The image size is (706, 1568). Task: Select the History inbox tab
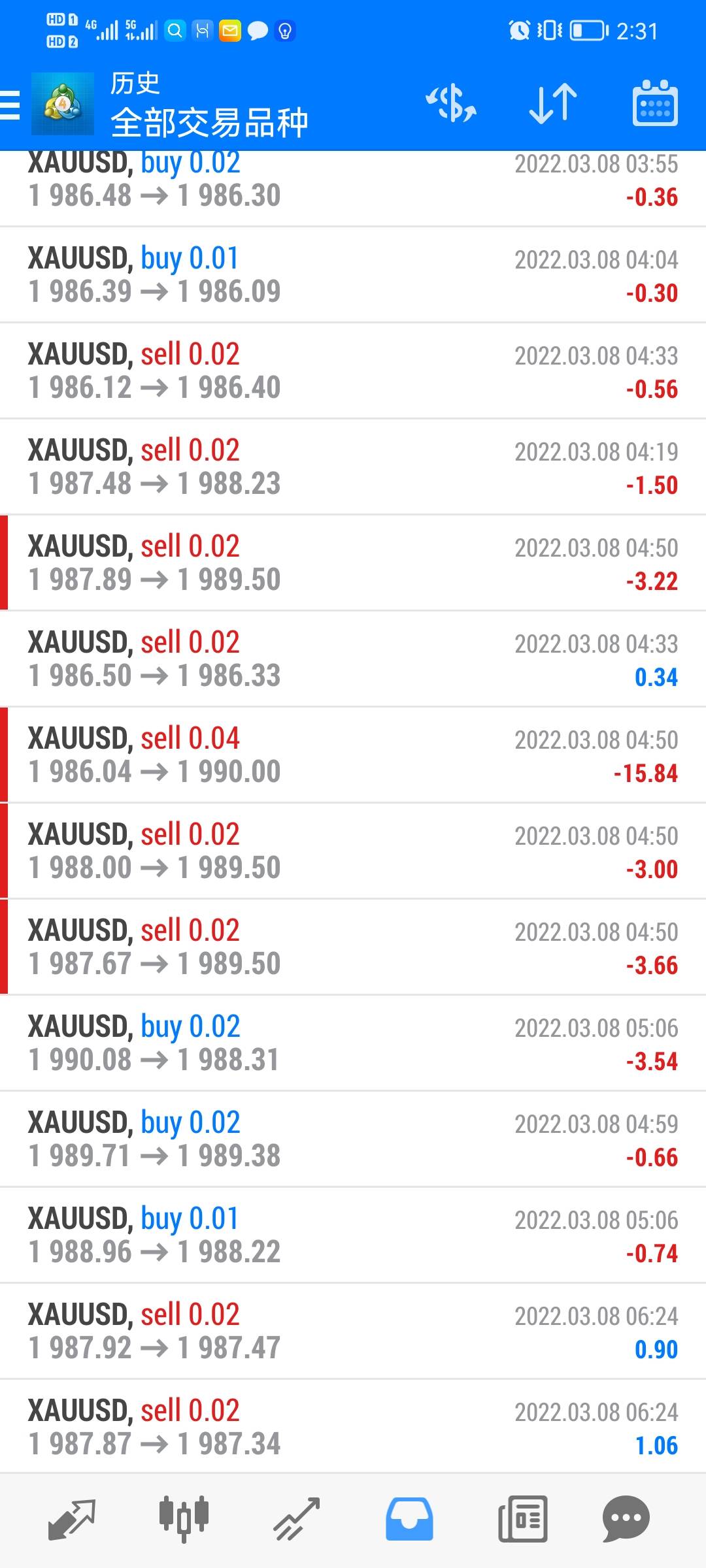(409, 1519)
